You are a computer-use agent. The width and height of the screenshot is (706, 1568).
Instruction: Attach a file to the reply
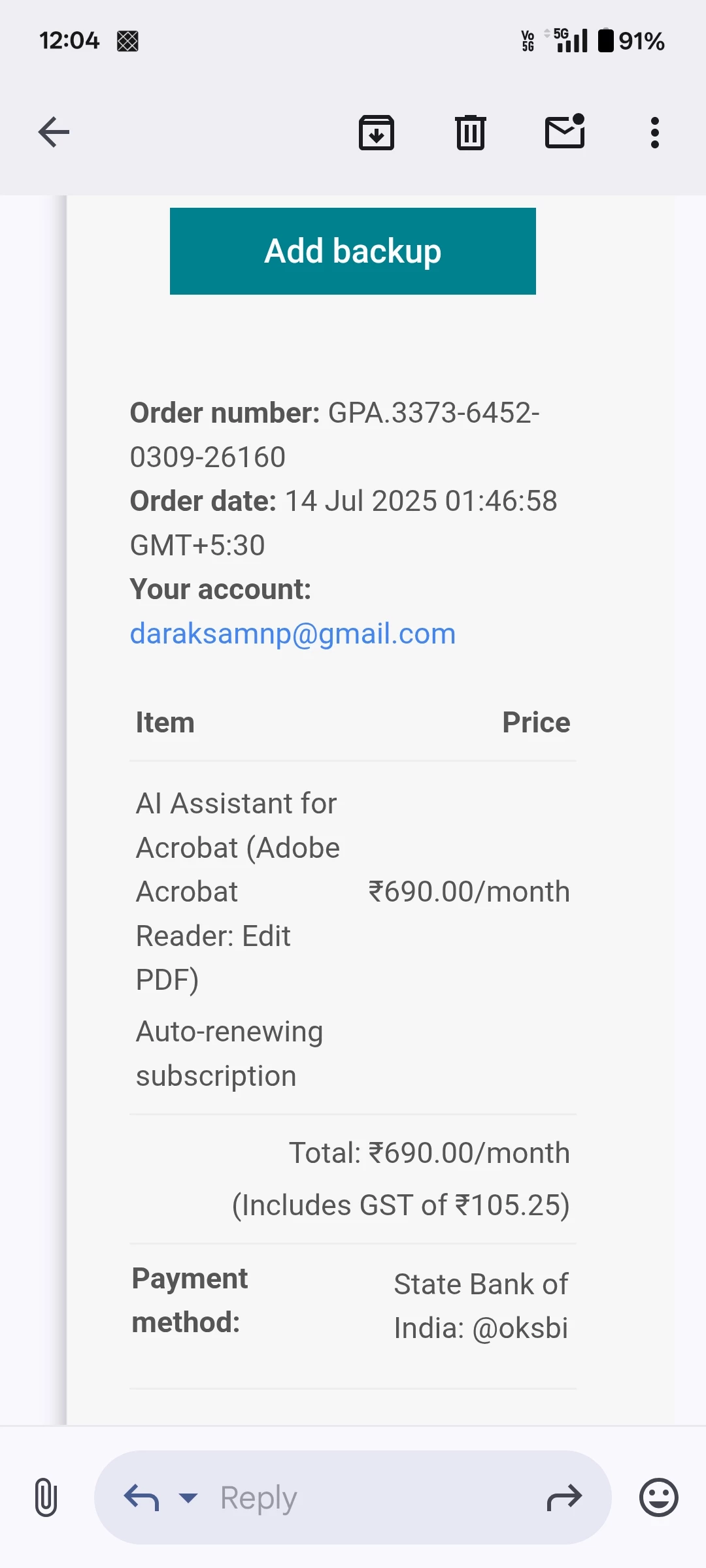(46, 1497)
